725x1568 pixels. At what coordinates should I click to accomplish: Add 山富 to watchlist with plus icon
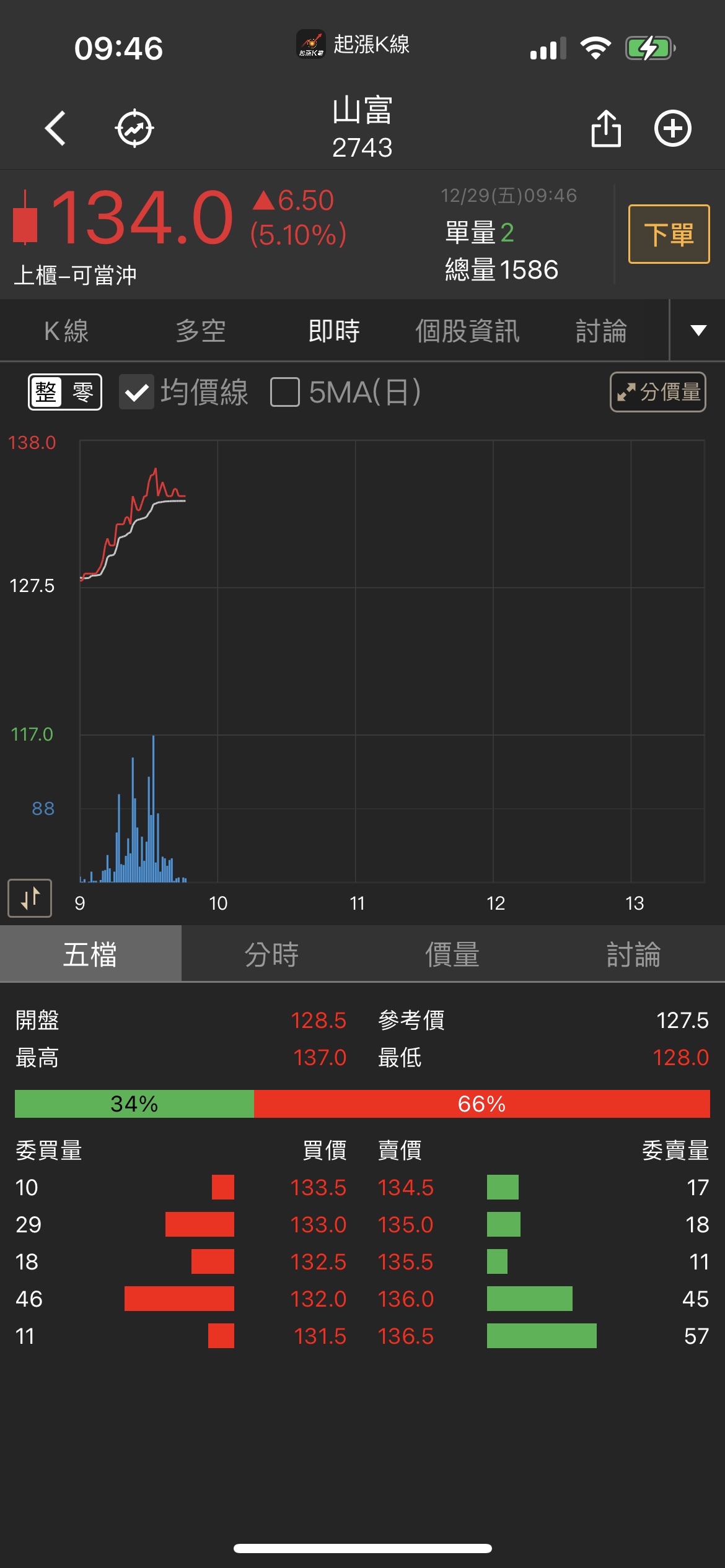[673, 128]
